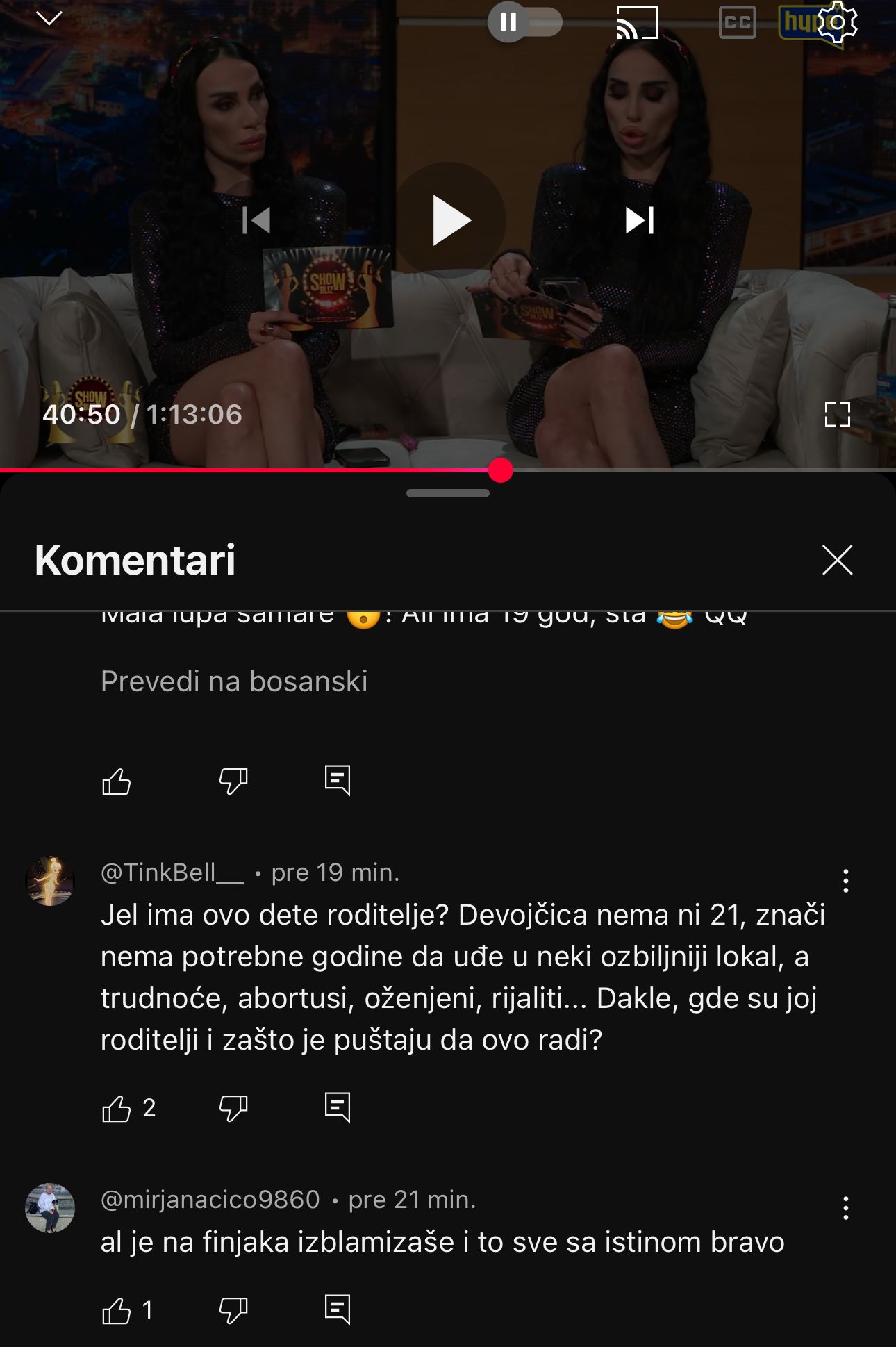The width and height of the screenshot is (896, 1347).
Task: Dislike the comment by @mirjanacico9860
Action: point(233,1311)
